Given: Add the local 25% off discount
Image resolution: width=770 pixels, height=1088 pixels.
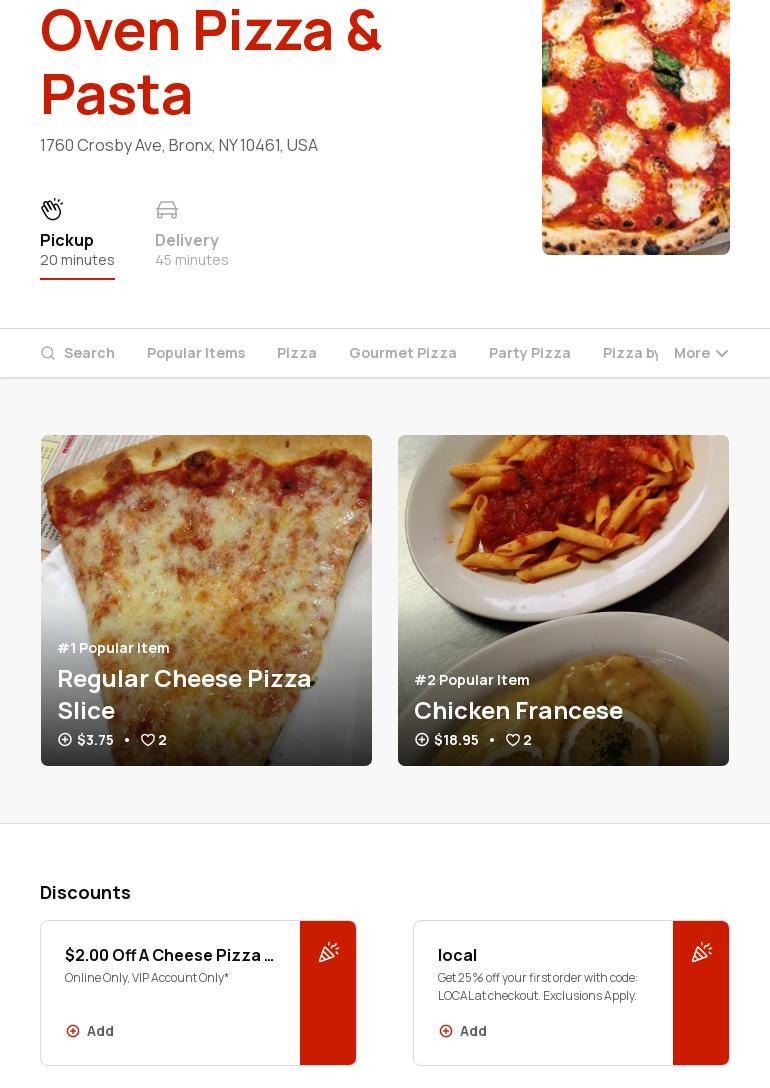Looking at the screenshot, I should coord(463,1031).
